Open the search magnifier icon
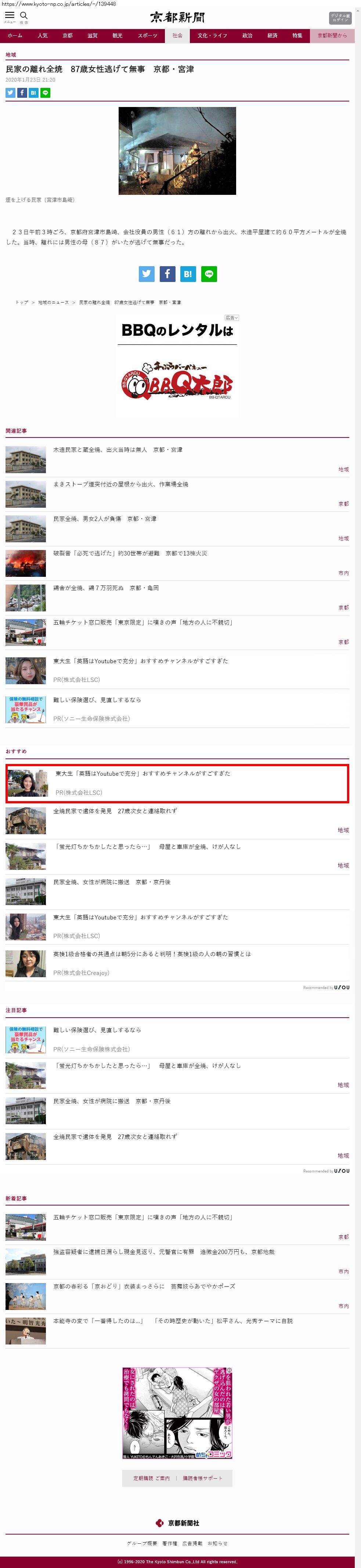This screenshot has height=1568, width=361. (24, 17)
